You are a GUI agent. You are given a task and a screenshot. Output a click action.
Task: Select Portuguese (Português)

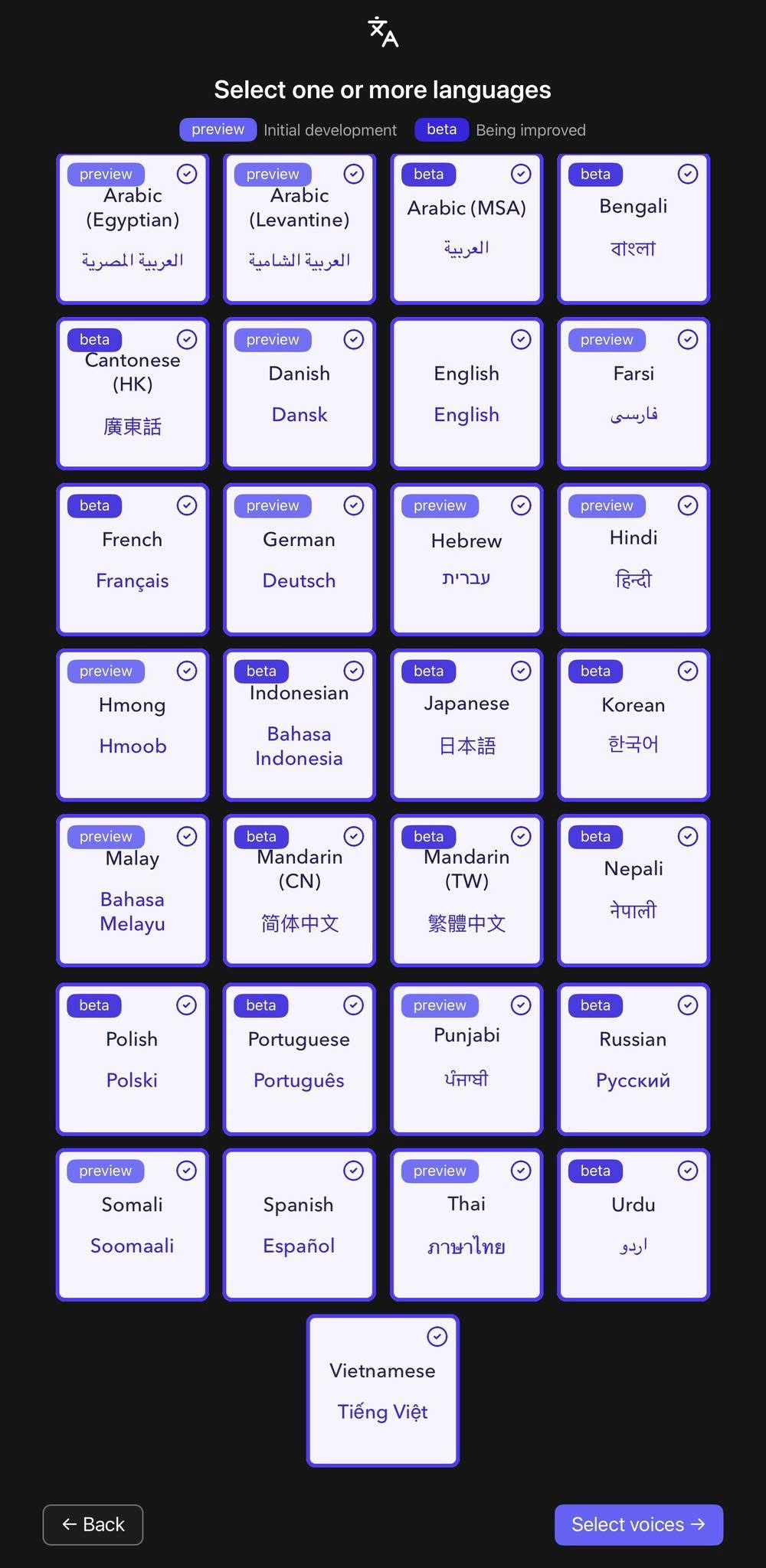pos(300,1059)
